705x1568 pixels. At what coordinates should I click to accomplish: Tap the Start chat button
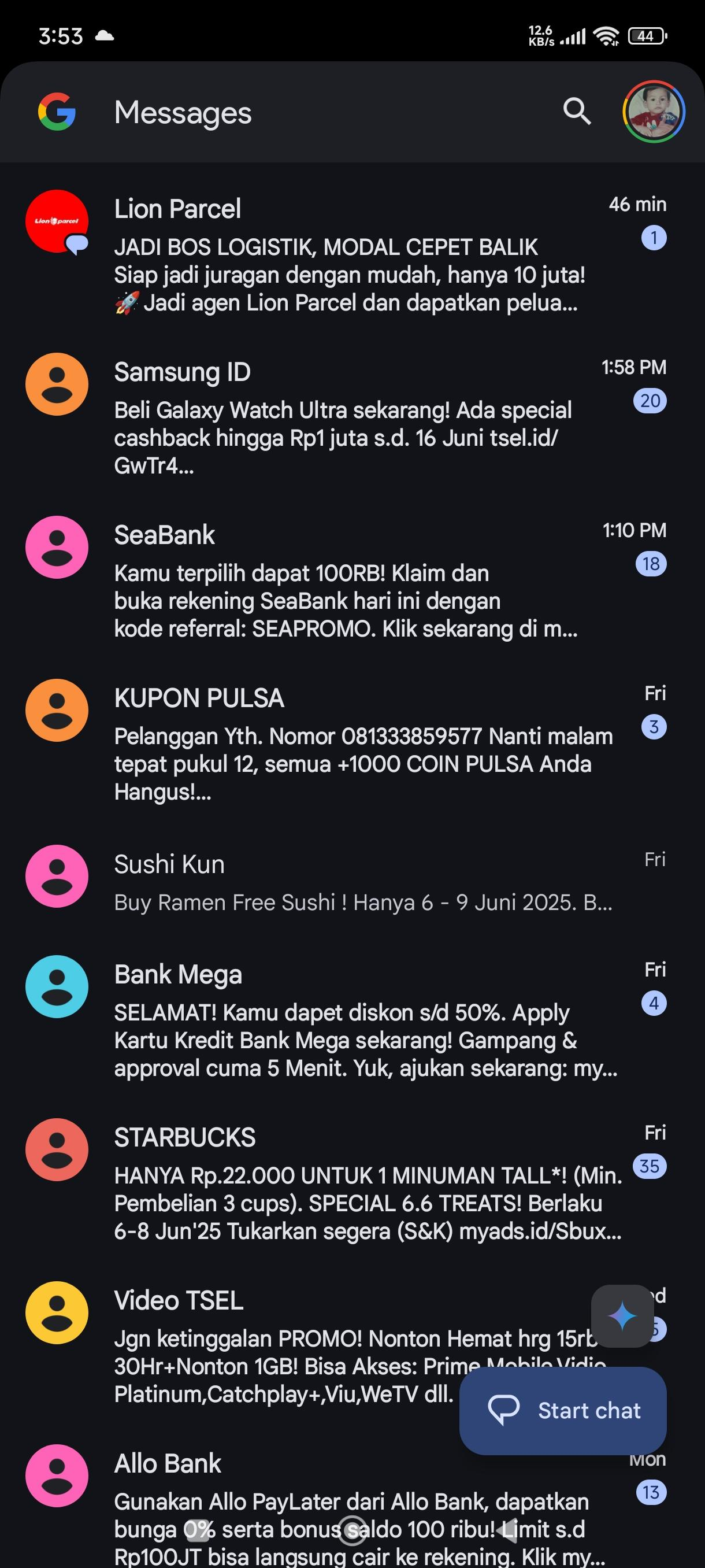pos(563,1410)
